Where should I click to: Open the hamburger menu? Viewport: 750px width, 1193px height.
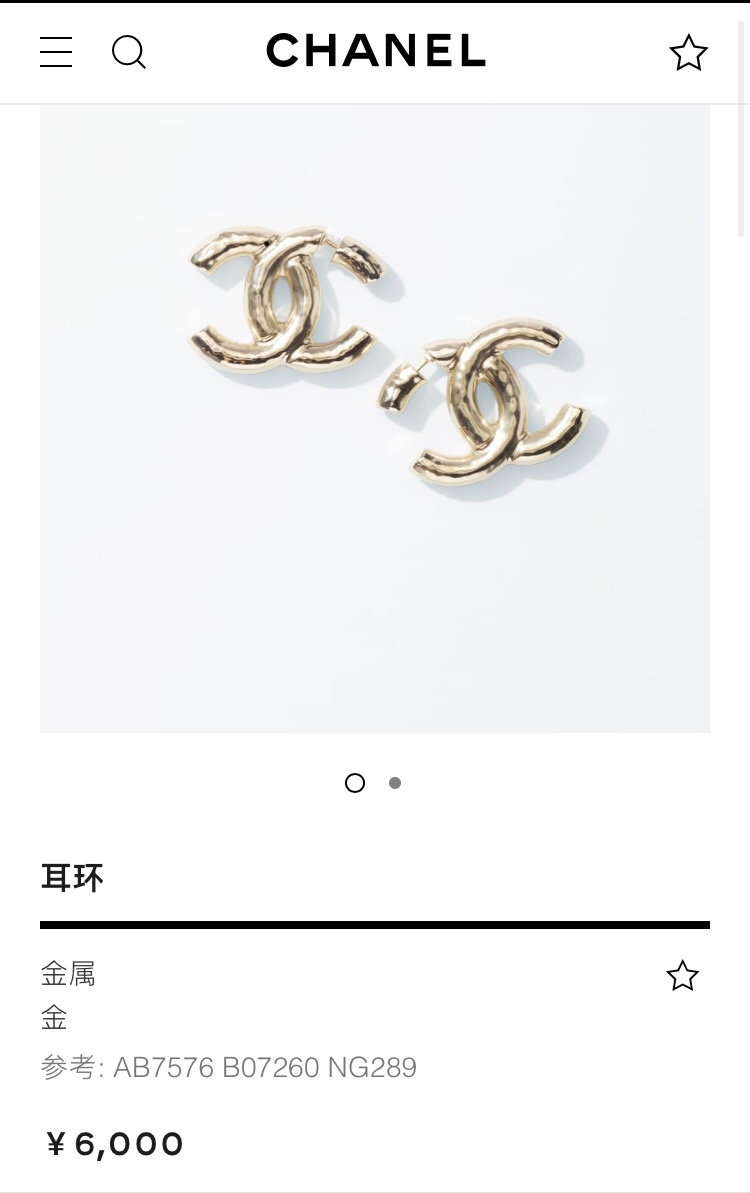(56, 52)
